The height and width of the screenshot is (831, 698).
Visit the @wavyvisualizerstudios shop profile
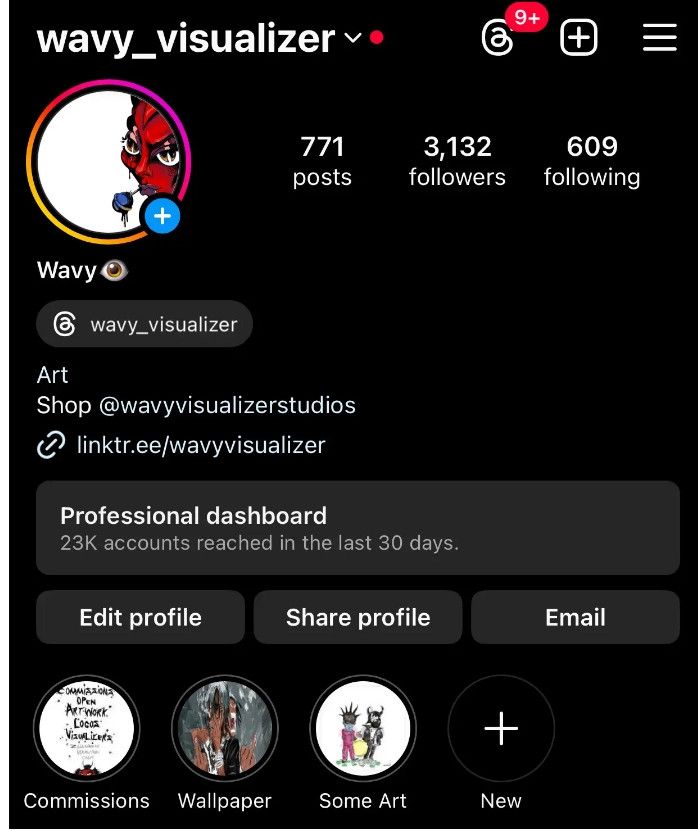pos(226,406)
